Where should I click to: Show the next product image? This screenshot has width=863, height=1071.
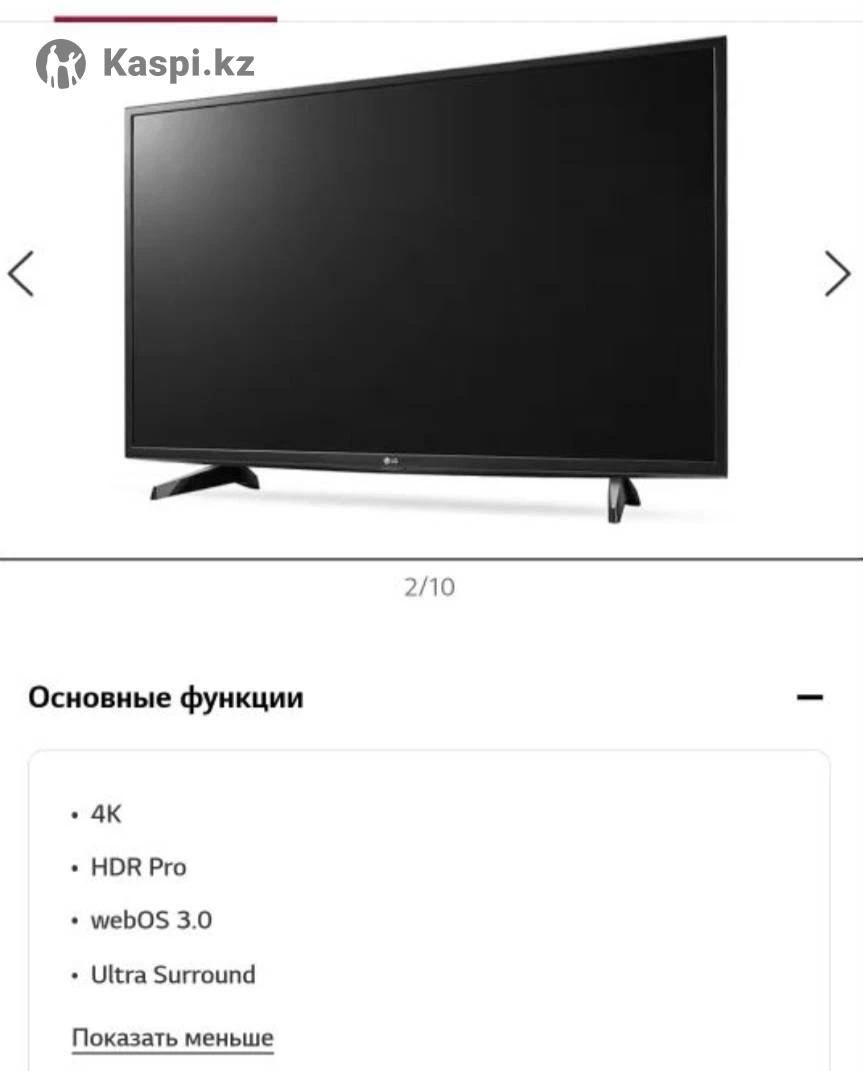click(836, 273)
